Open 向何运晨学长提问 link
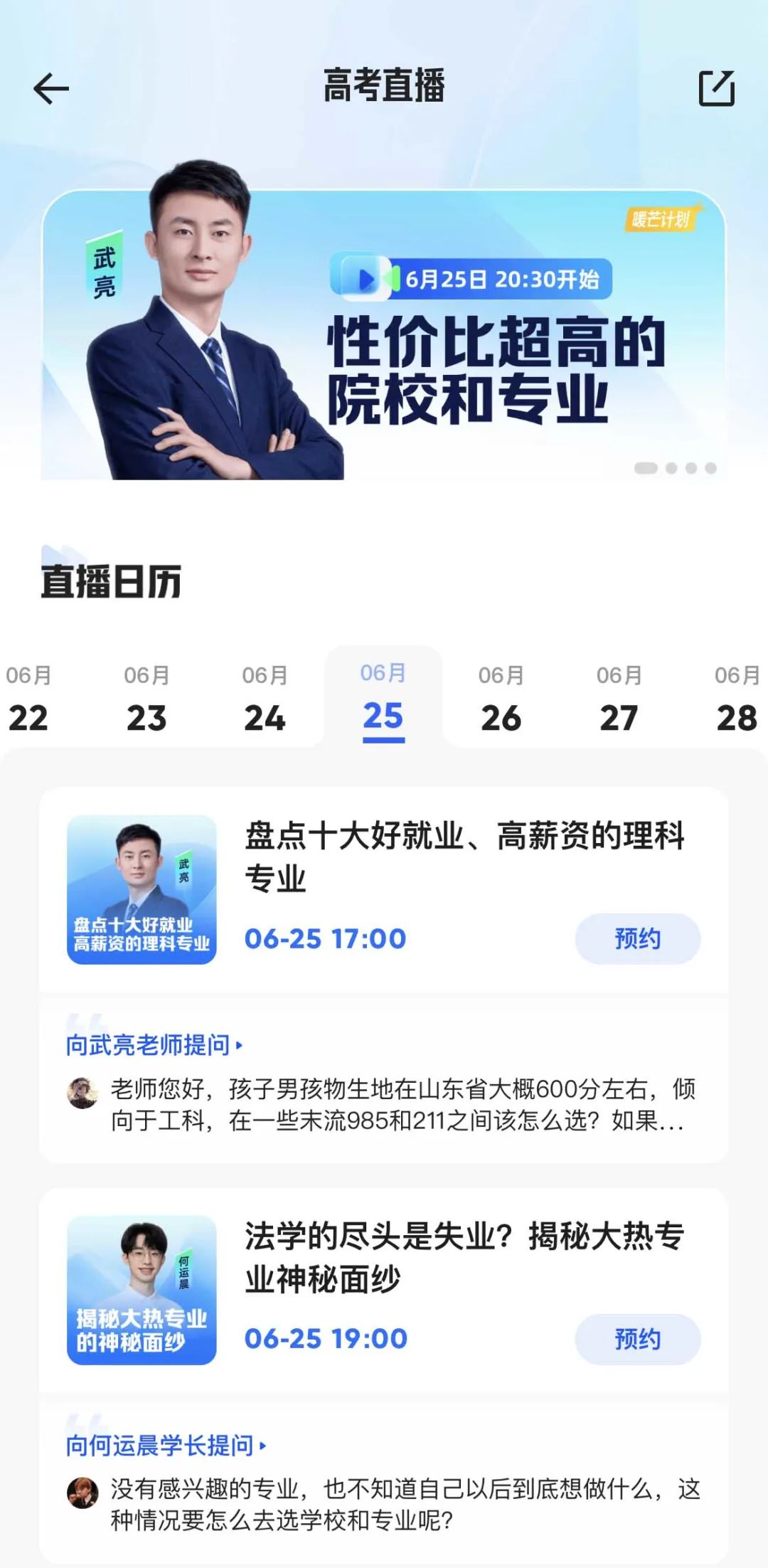Viewport: 768px width, 1568px height. coord(166,1446)
